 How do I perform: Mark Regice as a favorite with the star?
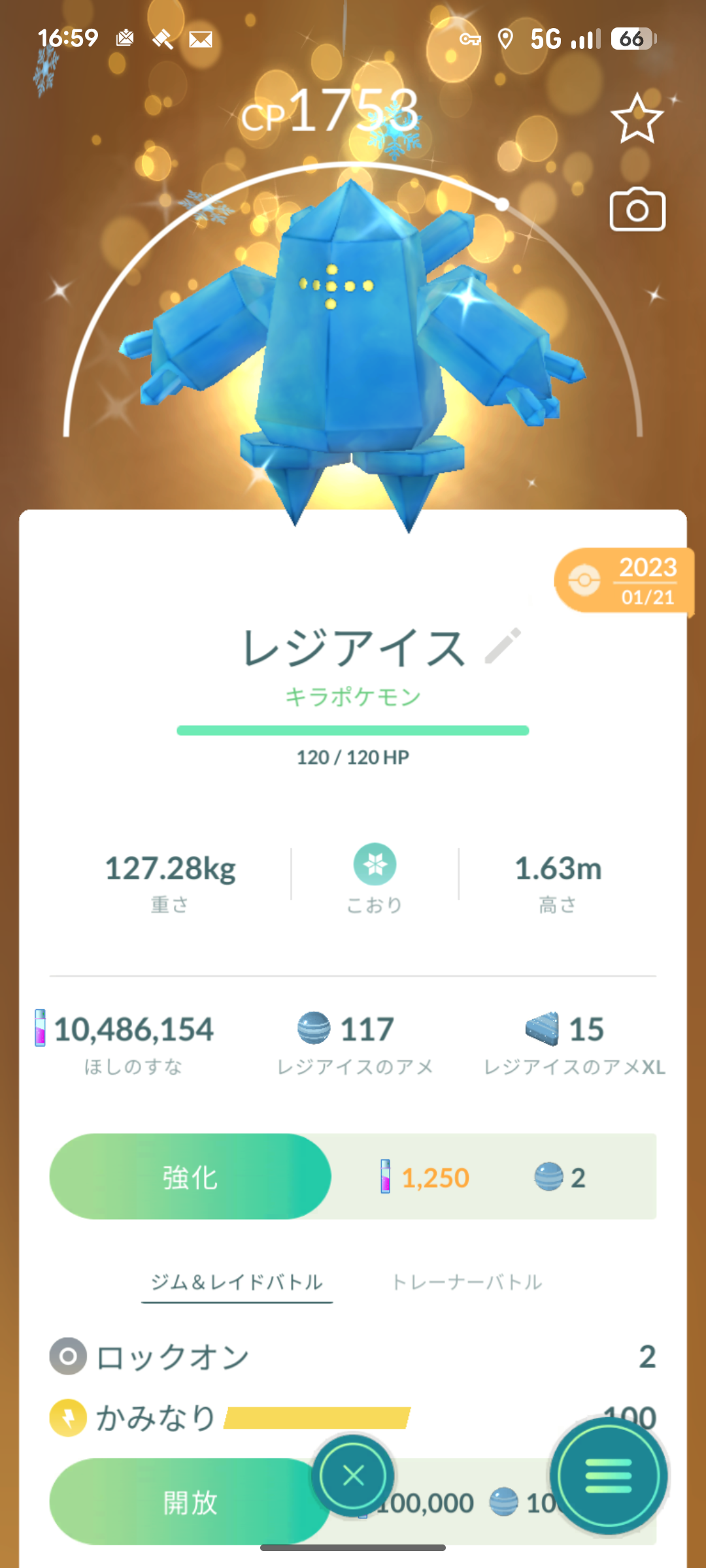pos(637,119)
